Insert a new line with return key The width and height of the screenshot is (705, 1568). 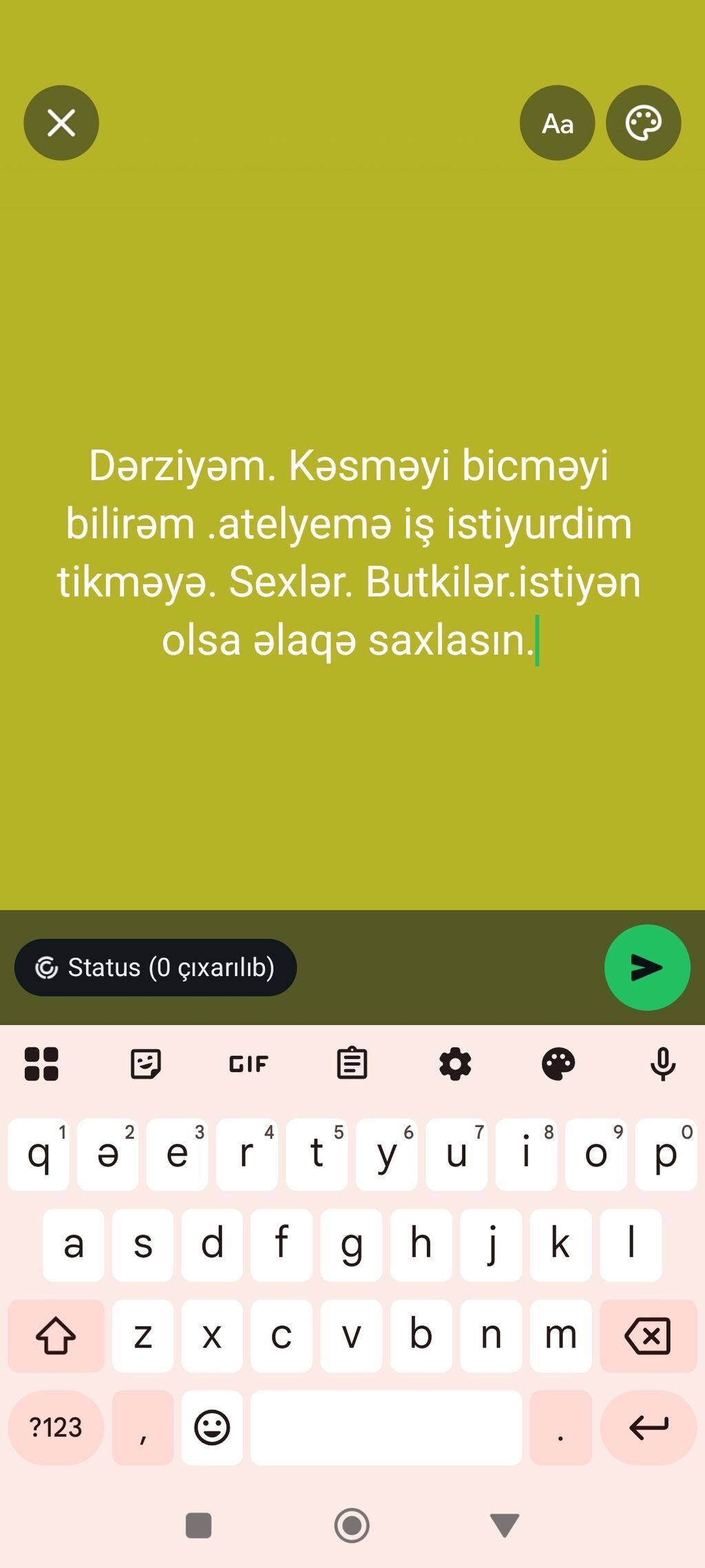coord(648,1427)
